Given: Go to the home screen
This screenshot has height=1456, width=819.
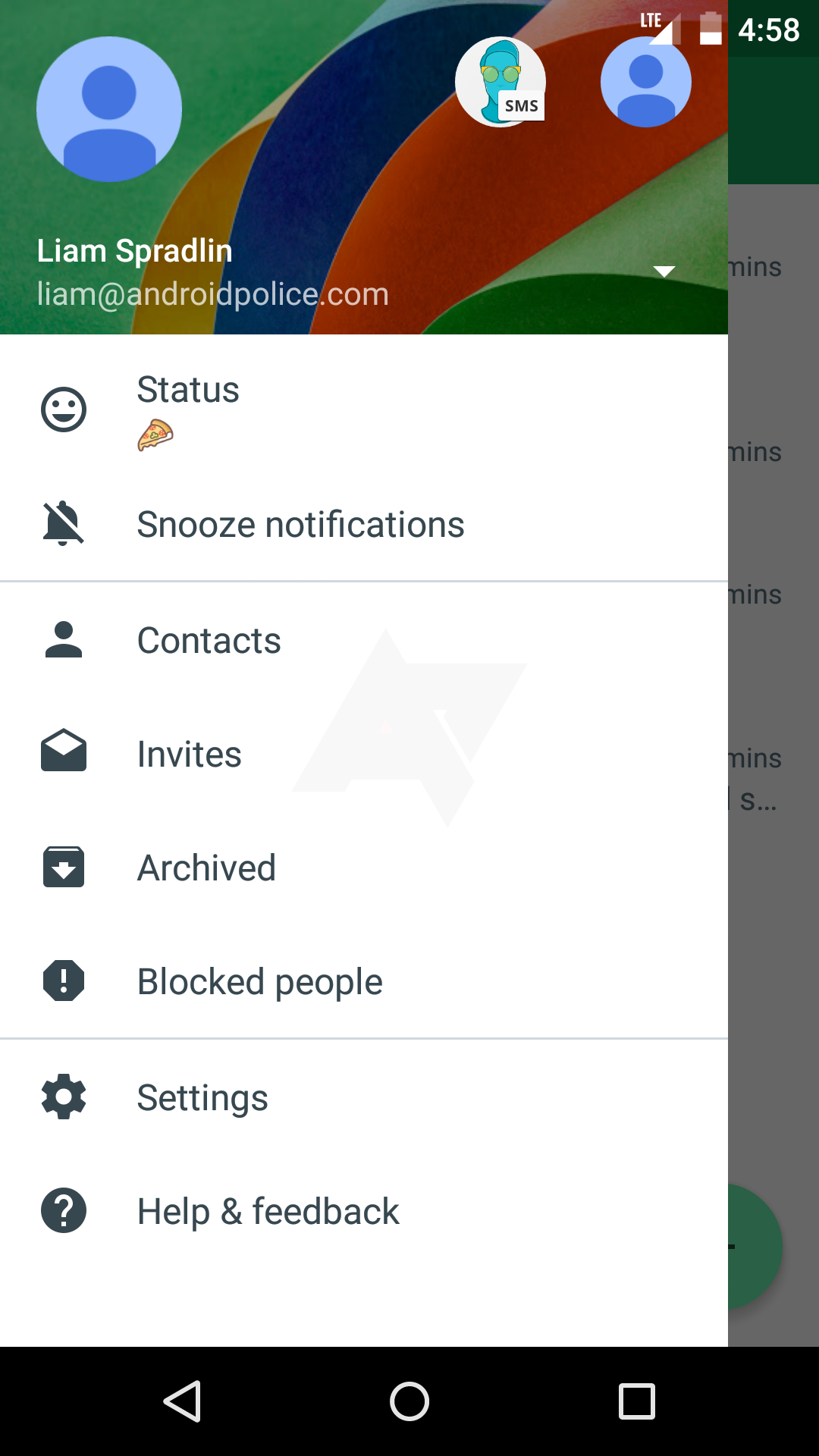Looking at the screenshot, I should point(409,1401).
